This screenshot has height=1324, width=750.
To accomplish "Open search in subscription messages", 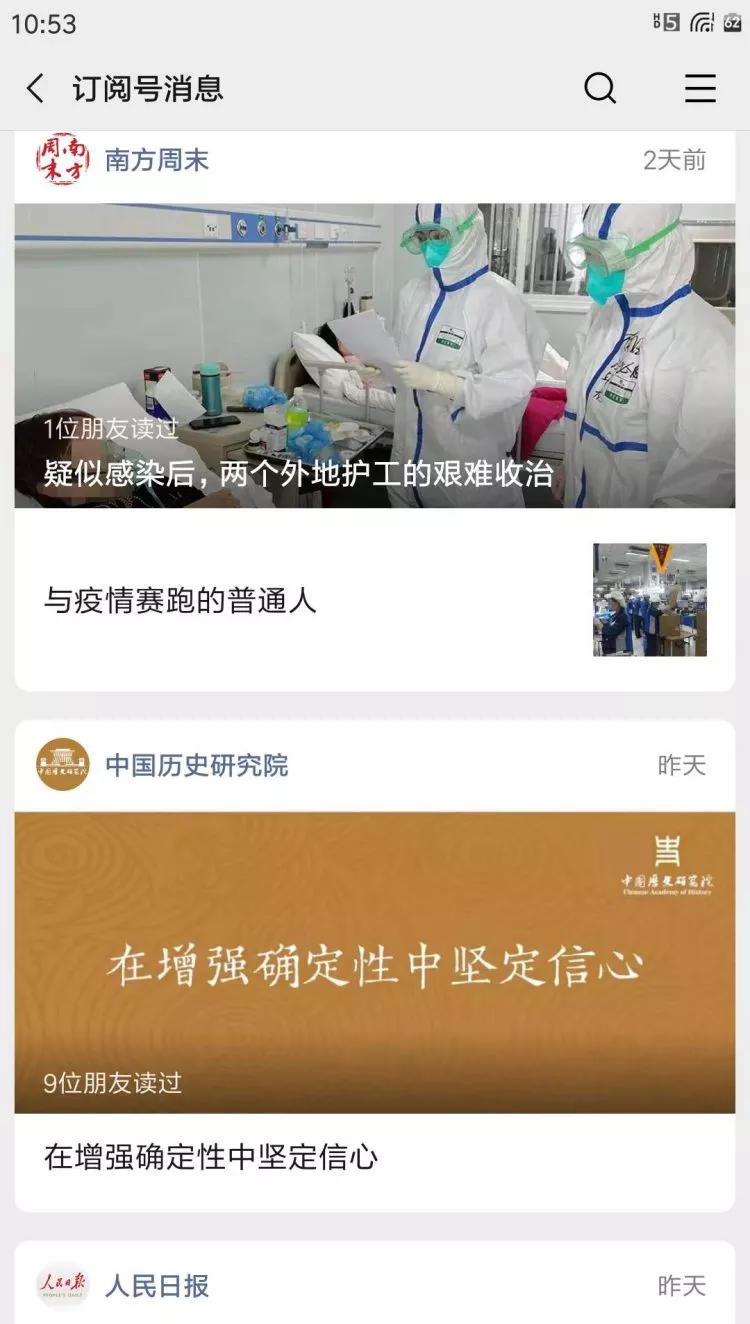I will pyautogui.click(x=600, y=89).
